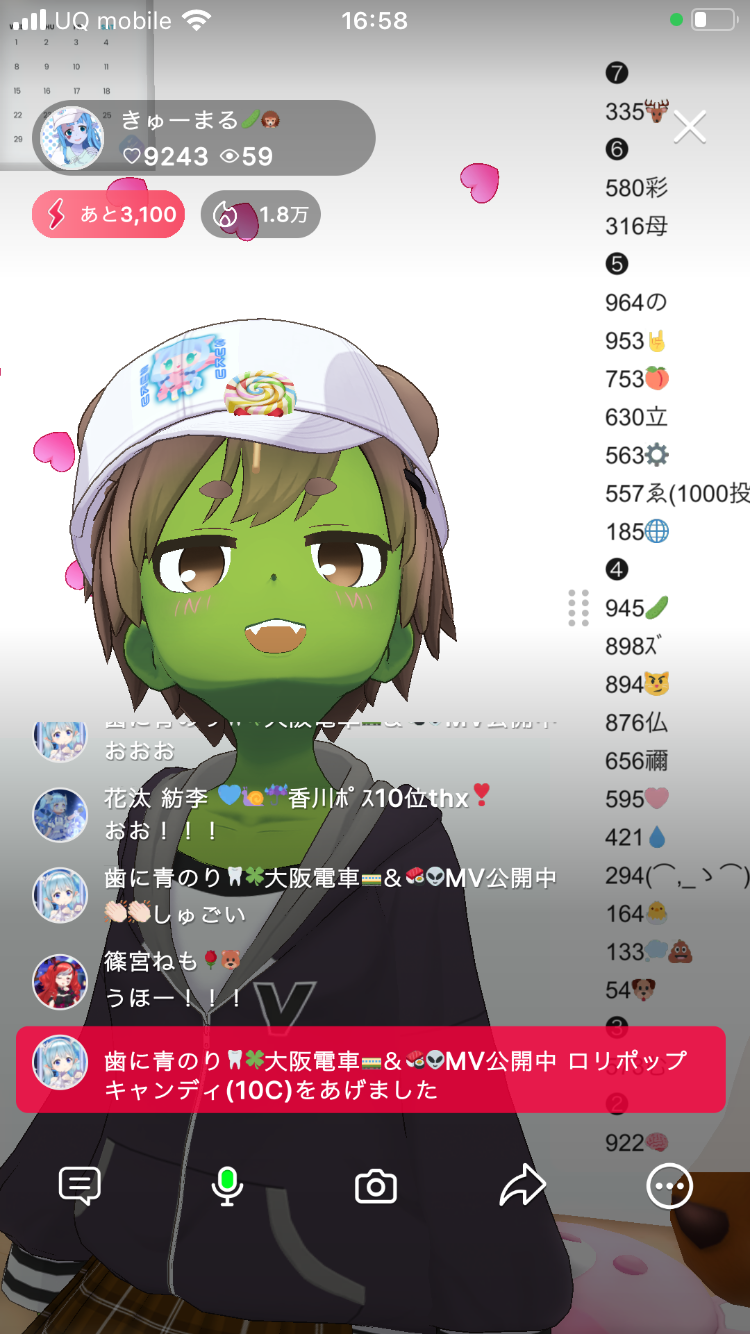This screenshot has width=750, height=1334.
Task: Tap the あと3,100 rank chip
Action: tap(108, 214)
